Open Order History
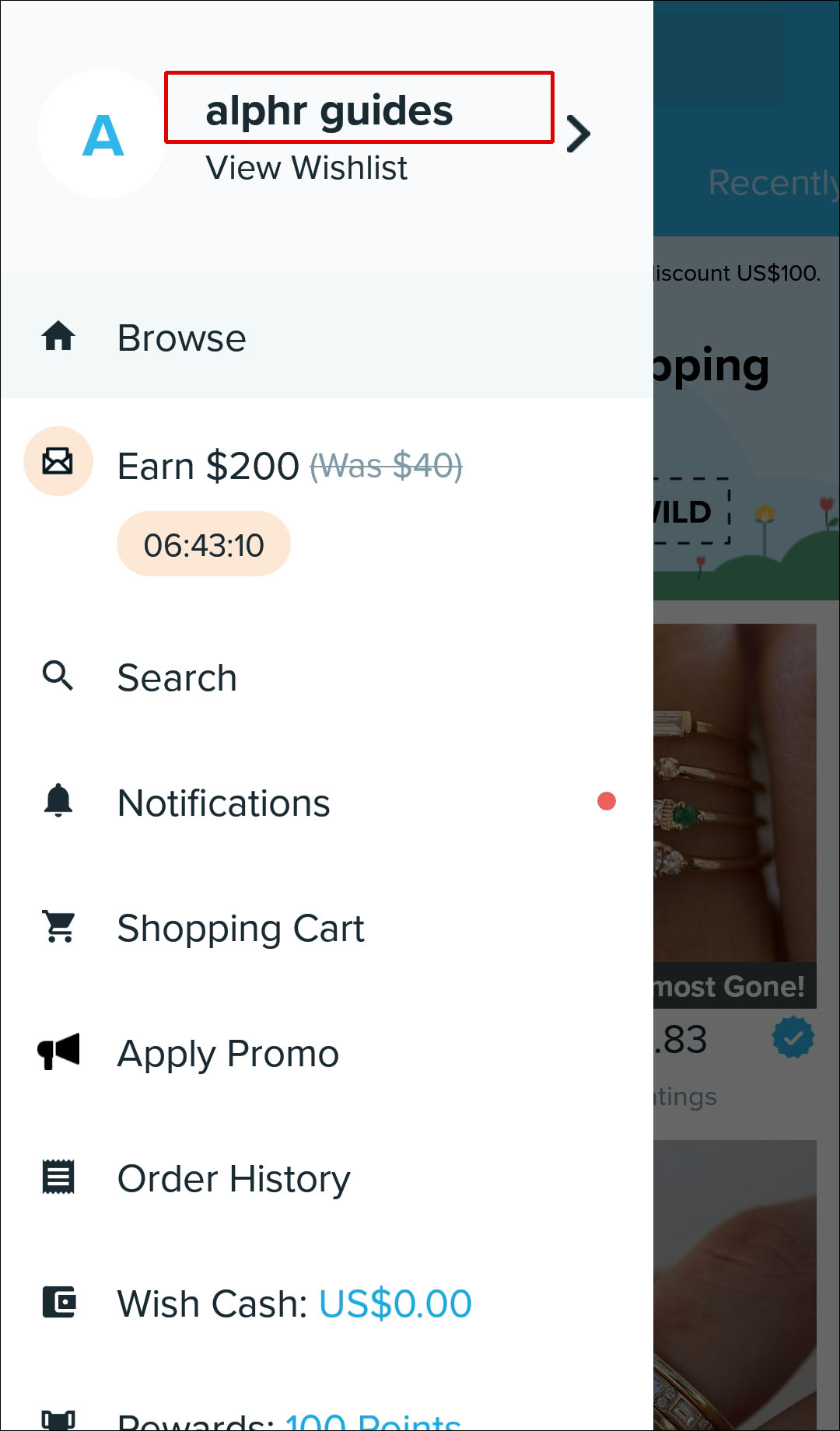The height and width of the screenshot is (1431, 840). tap(233, 1179)
